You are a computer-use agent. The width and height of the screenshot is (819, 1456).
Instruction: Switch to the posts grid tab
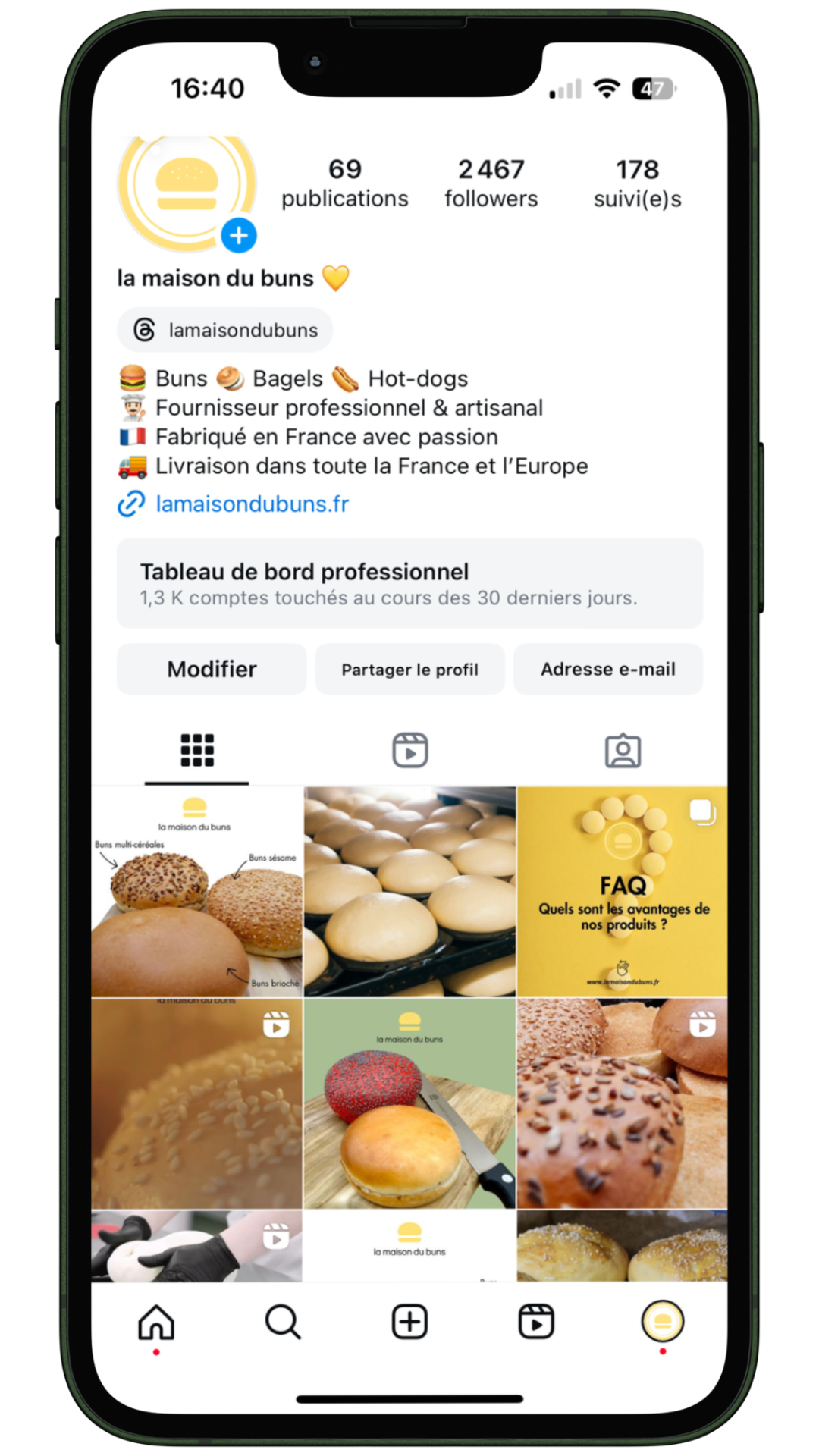pos(197,750)
